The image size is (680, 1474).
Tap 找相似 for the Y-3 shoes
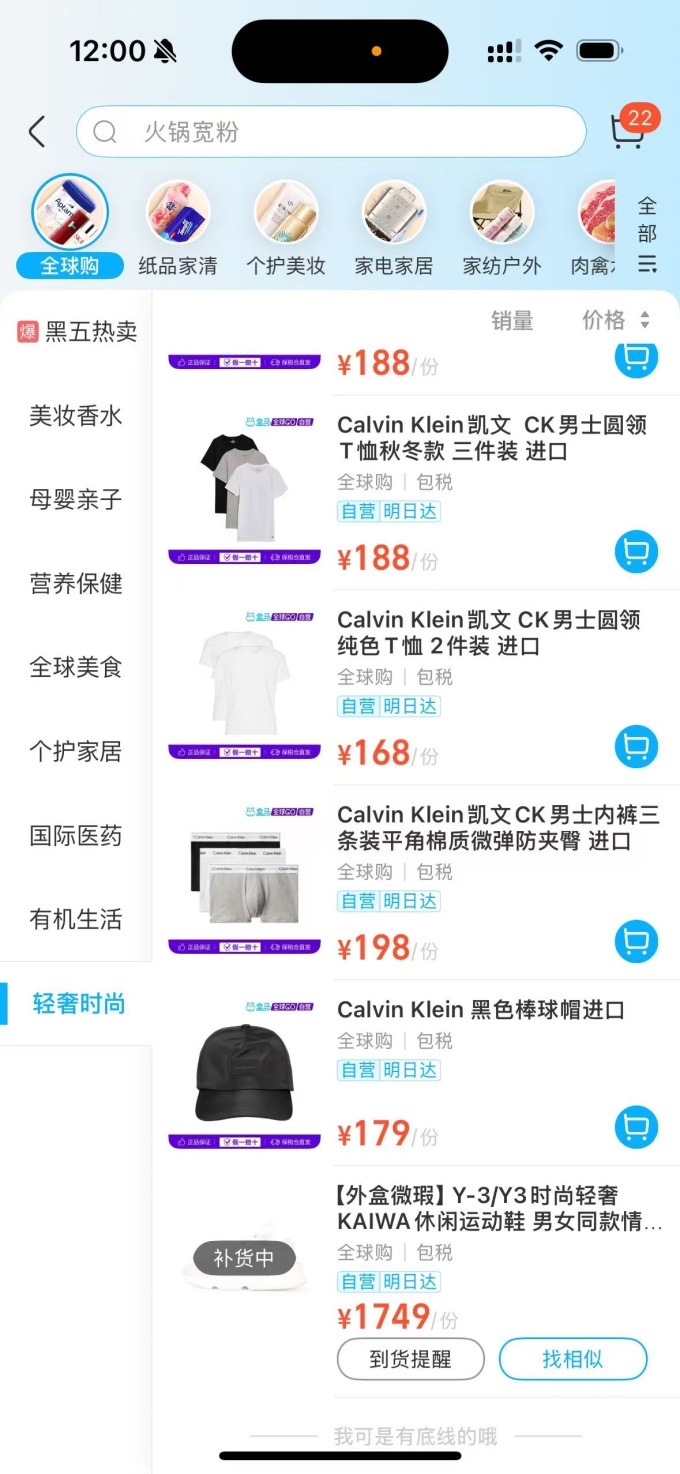[573, 1359]
